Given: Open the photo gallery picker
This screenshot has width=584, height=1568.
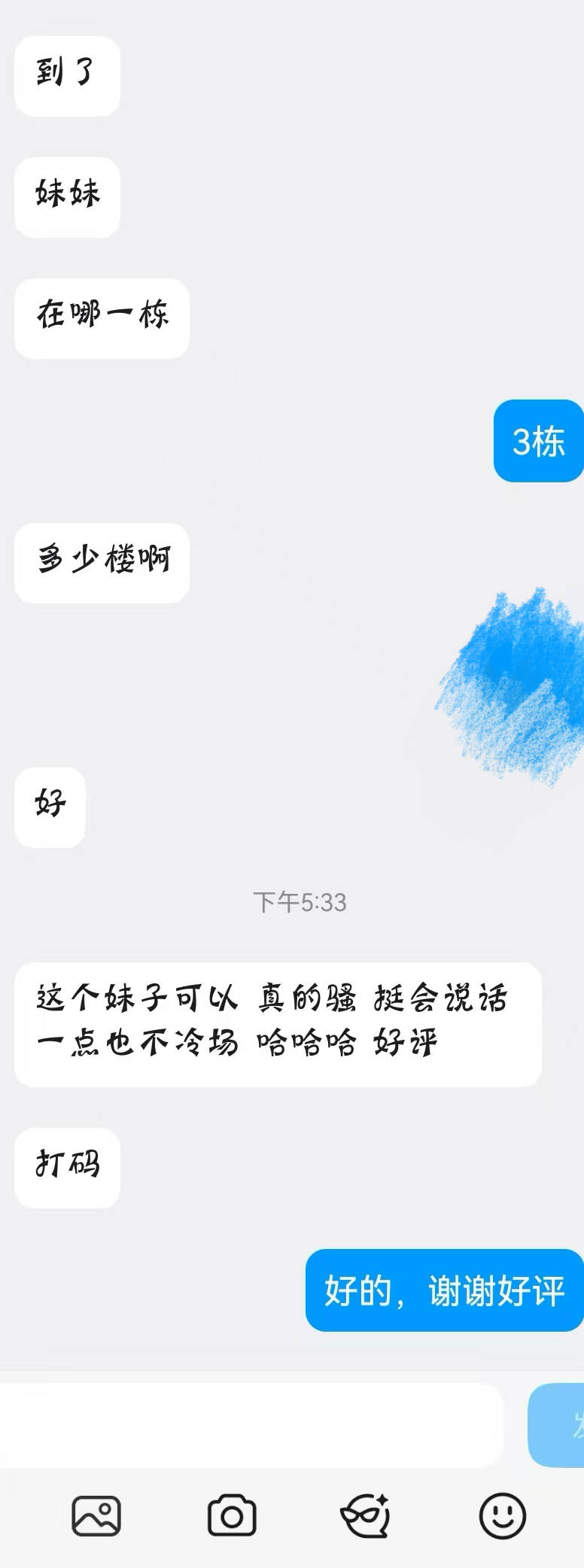Looking at the screenshot, I should point(96,1515).
